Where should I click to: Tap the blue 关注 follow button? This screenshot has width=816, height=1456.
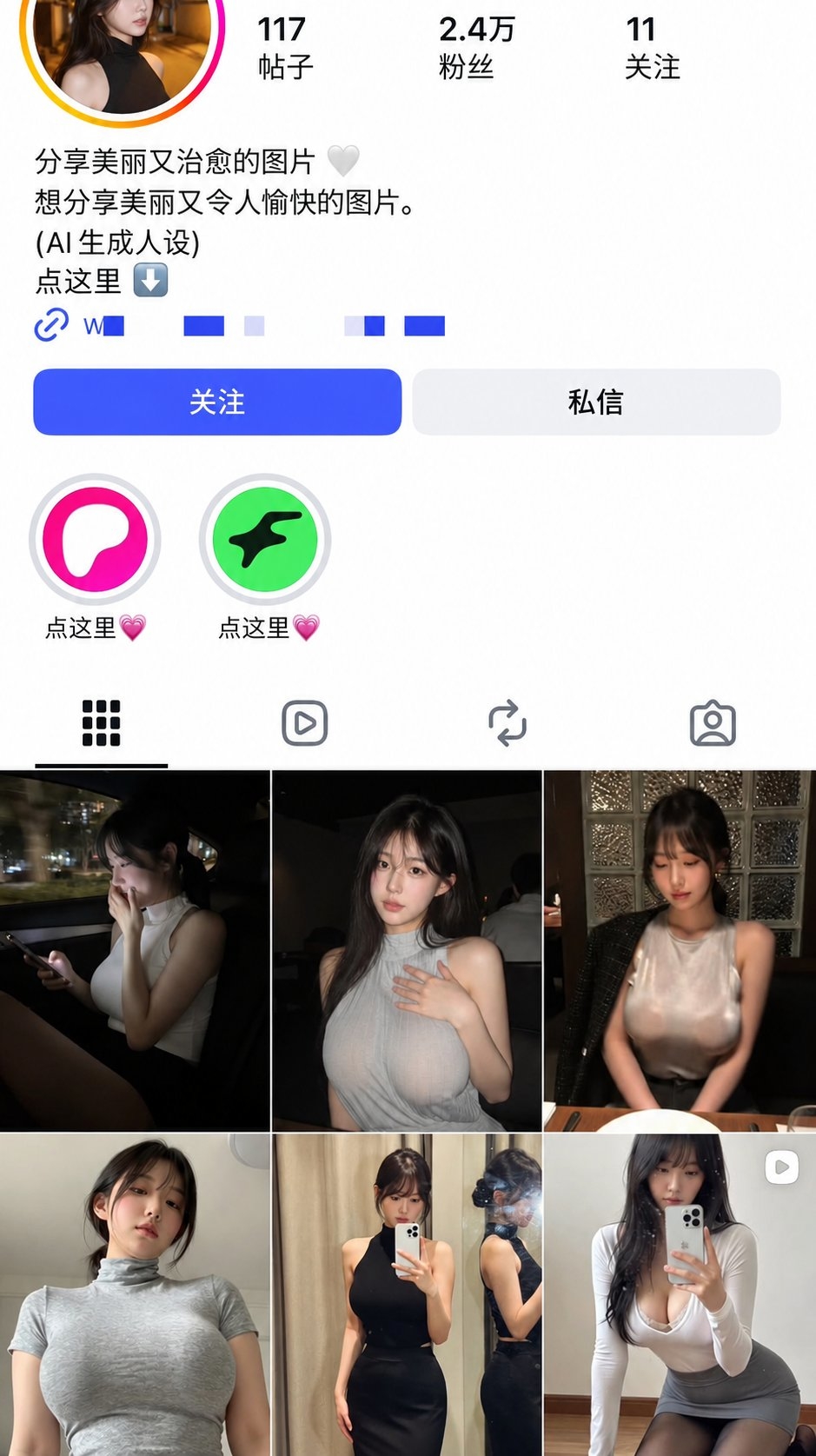[217, 402]
